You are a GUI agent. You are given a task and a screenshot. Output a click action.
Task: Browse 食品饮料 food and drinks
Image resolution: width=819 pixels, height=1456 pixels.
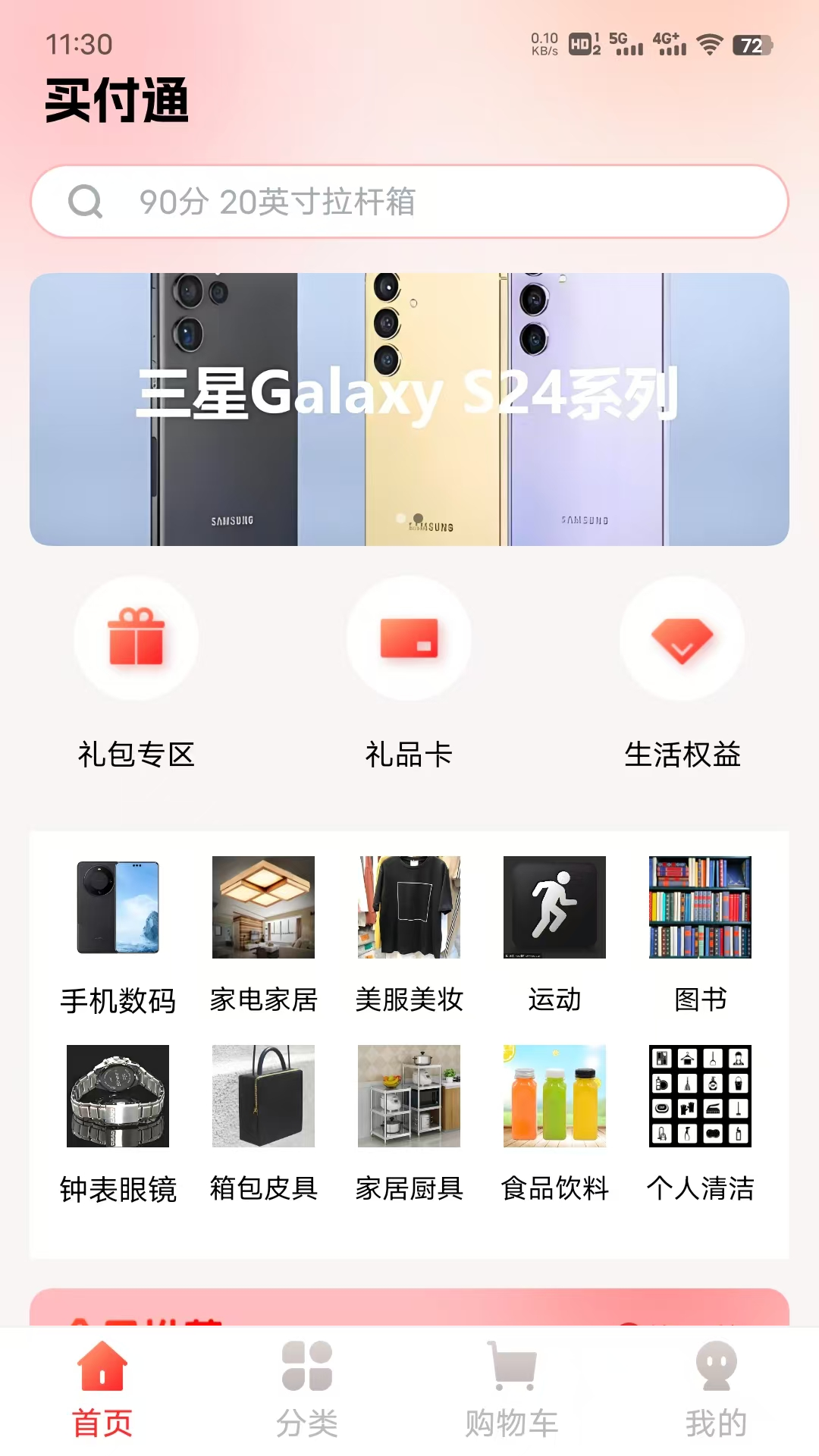pyautogui.click(x=554, y=1122)
